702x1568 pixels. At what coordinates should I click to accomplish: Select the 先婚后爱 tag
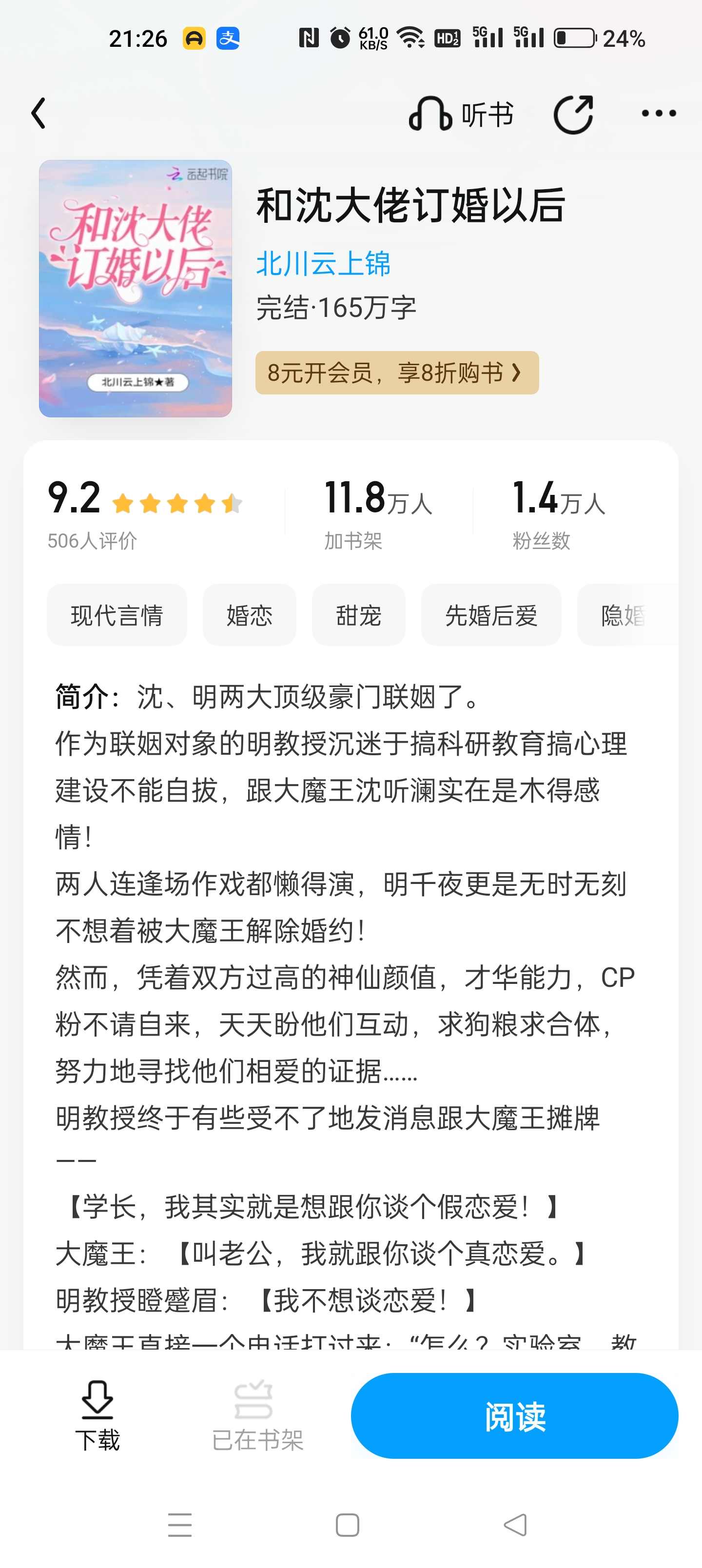pos(491,615)
